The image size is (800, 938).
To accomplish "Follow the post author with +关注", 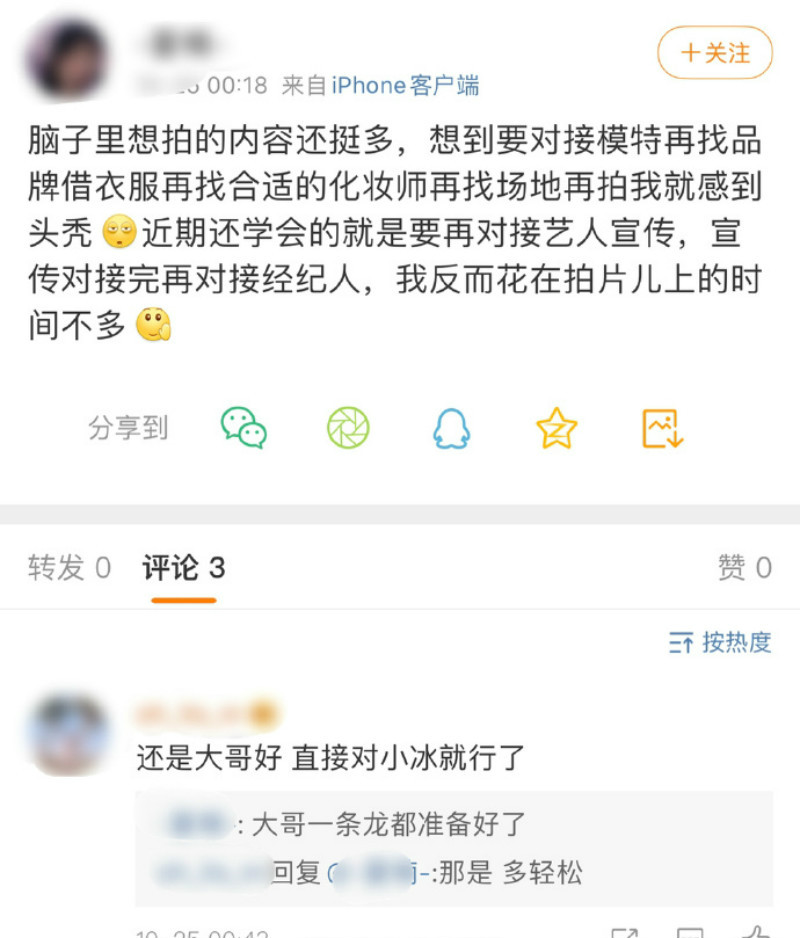I will (x=715, y=53).
